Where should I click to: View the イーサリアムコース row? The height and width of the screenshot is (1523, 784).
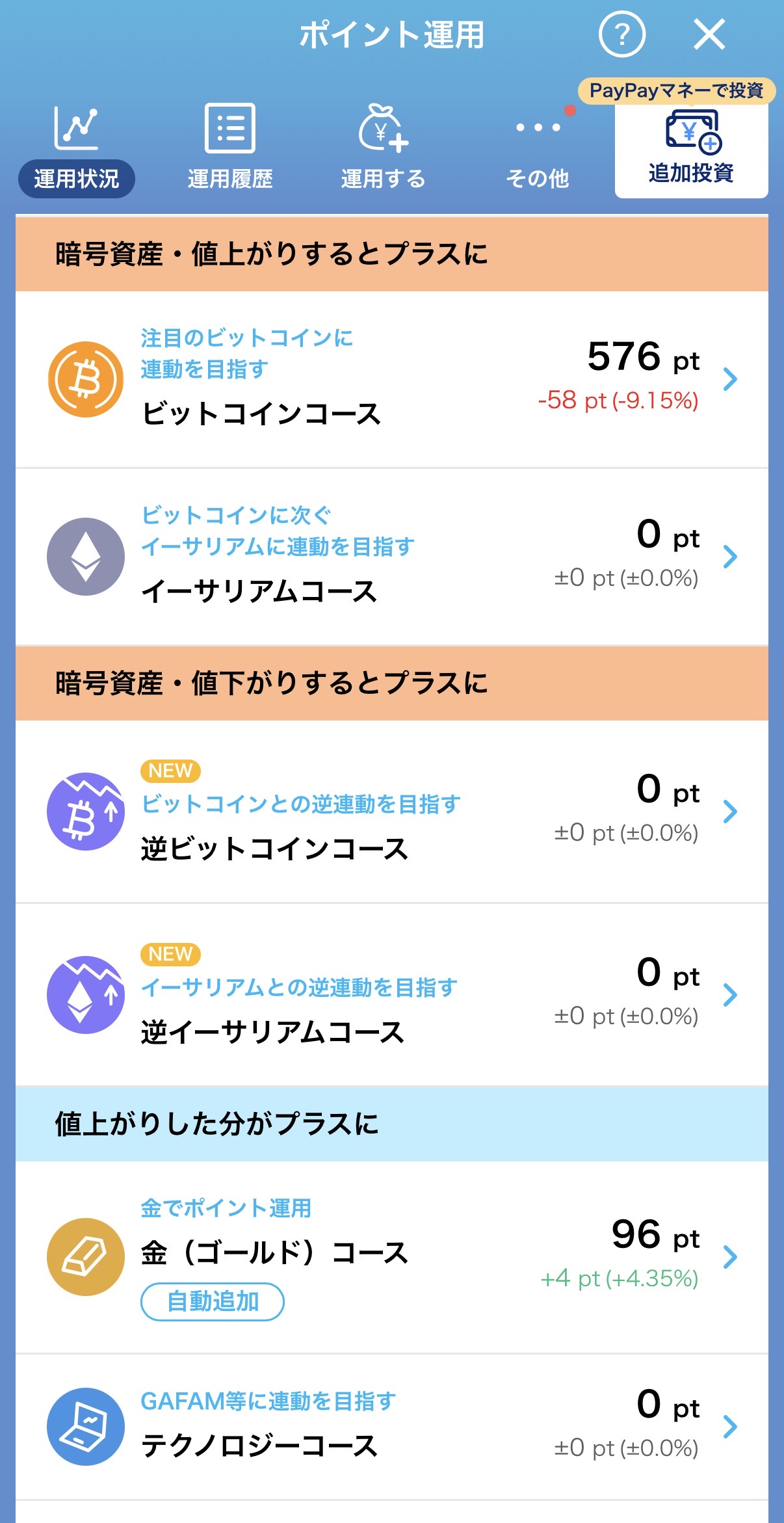pos(391,557)
